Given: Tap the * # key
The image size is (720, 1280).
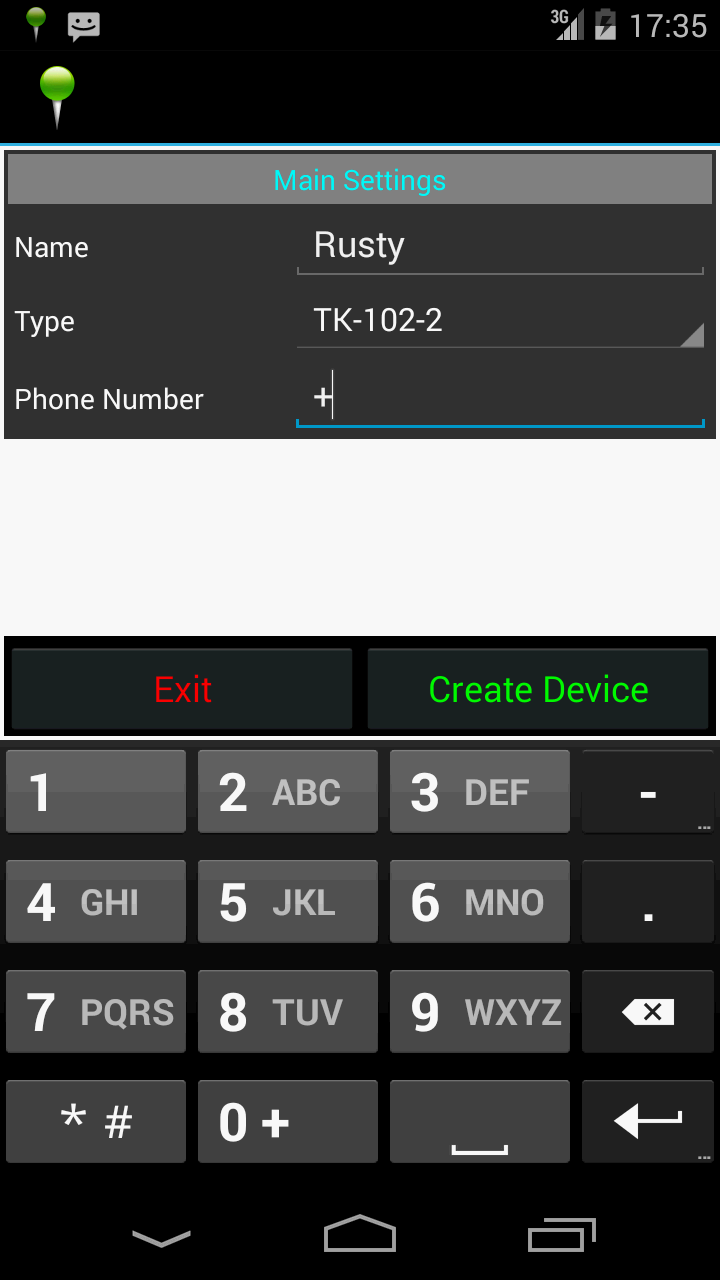Looking at the screenshot, I should (x=96, y=1122).
